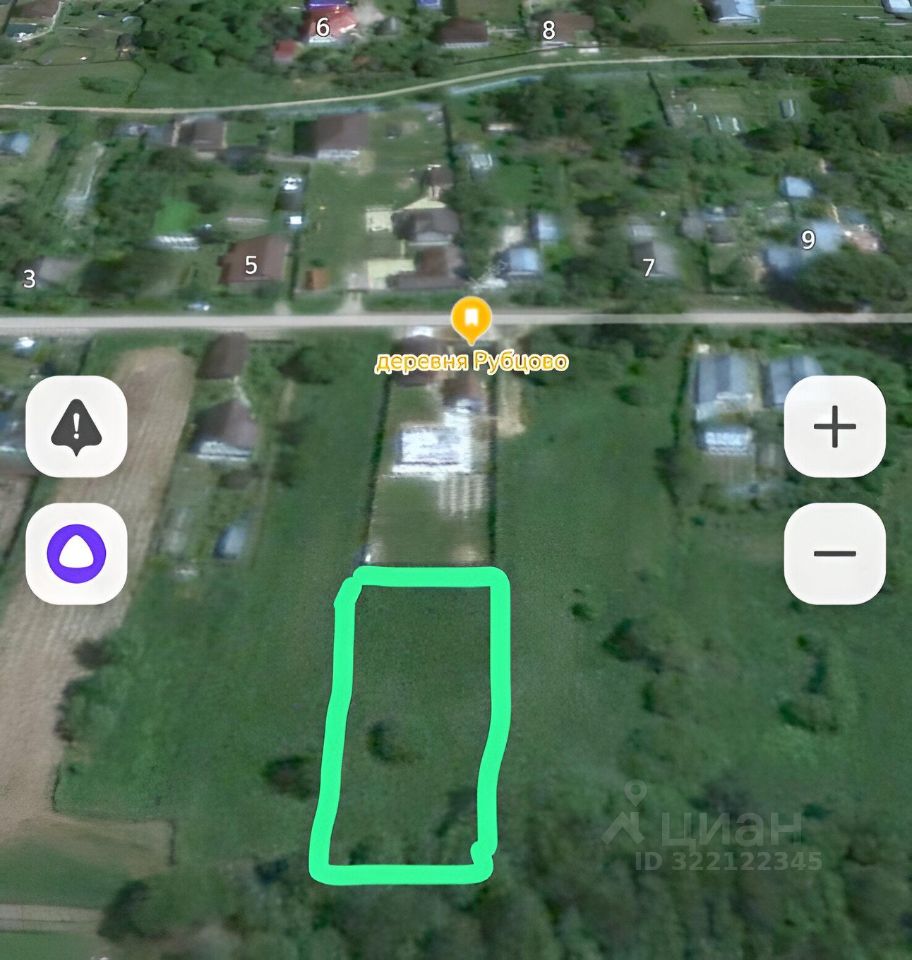Open the road events warning button
Viewport: 912px width, 960px height.
(76, 427)
